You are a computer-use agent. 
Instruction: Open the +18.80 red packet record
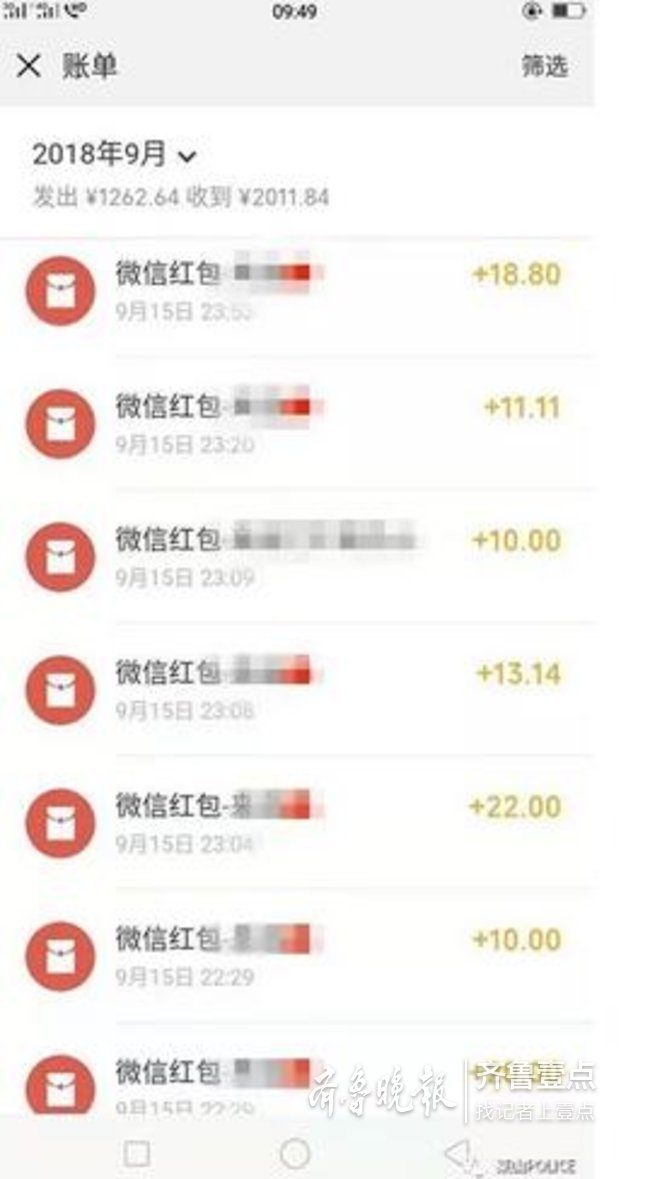(300, 289)
